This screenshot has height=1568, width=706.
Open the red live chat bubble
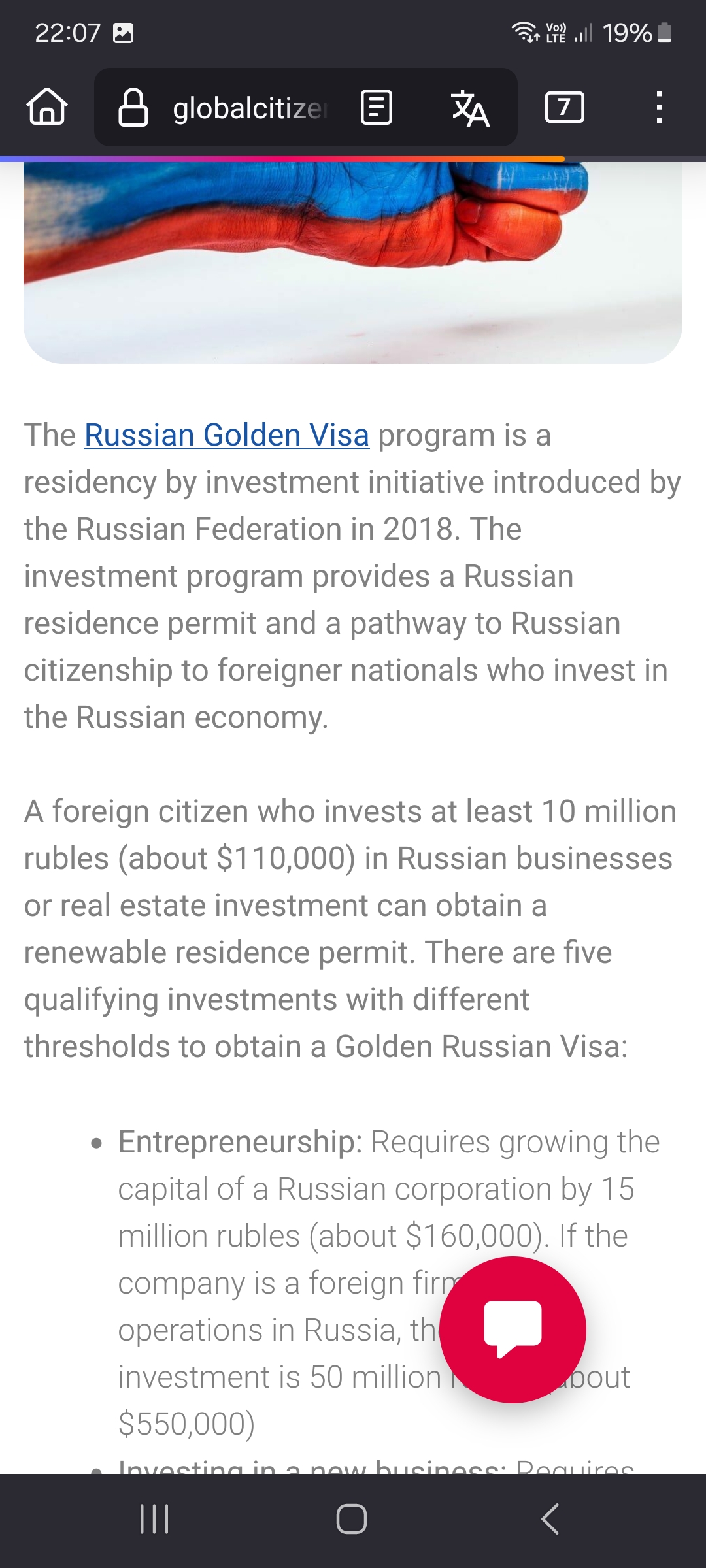(513, 1330)
